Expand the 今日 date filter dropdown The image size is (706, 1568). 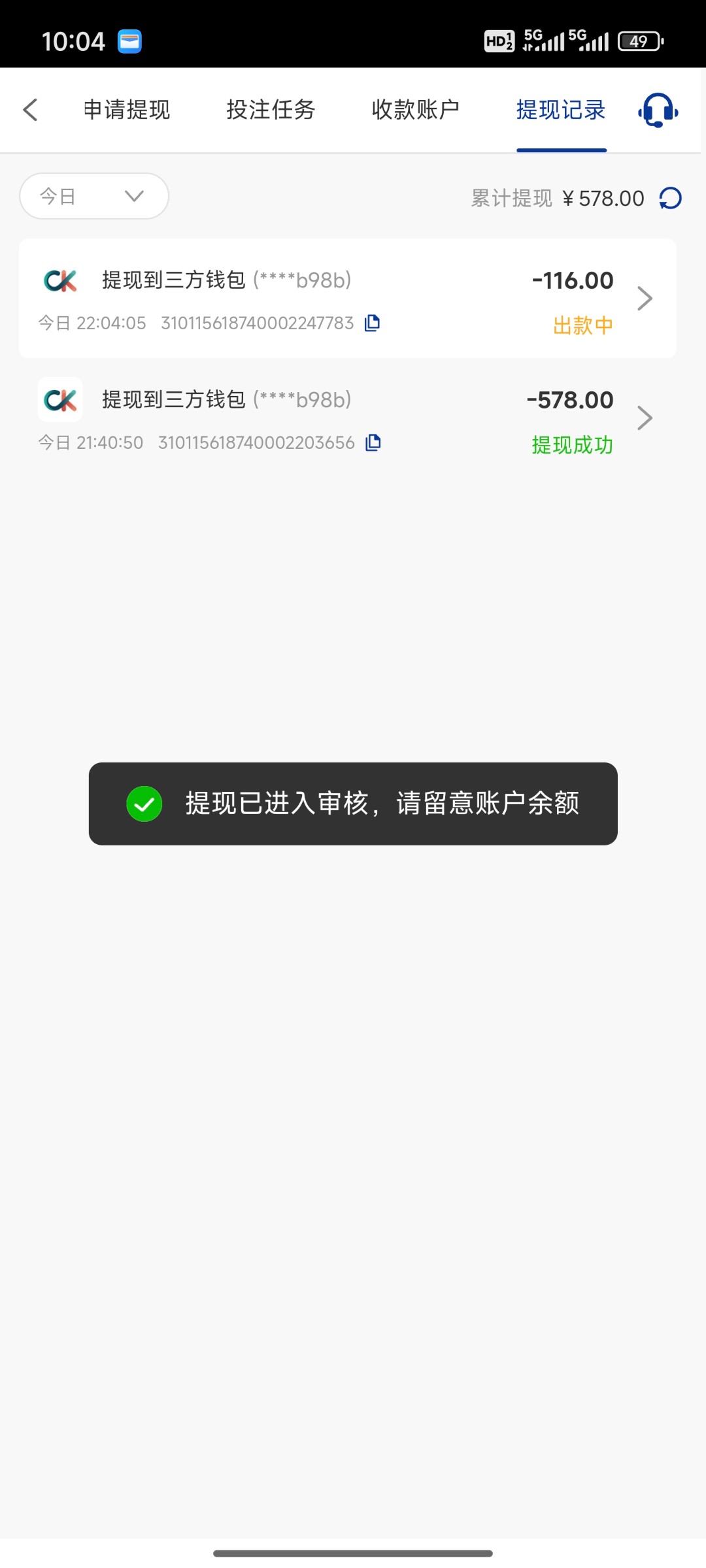(x=94, y=196)
